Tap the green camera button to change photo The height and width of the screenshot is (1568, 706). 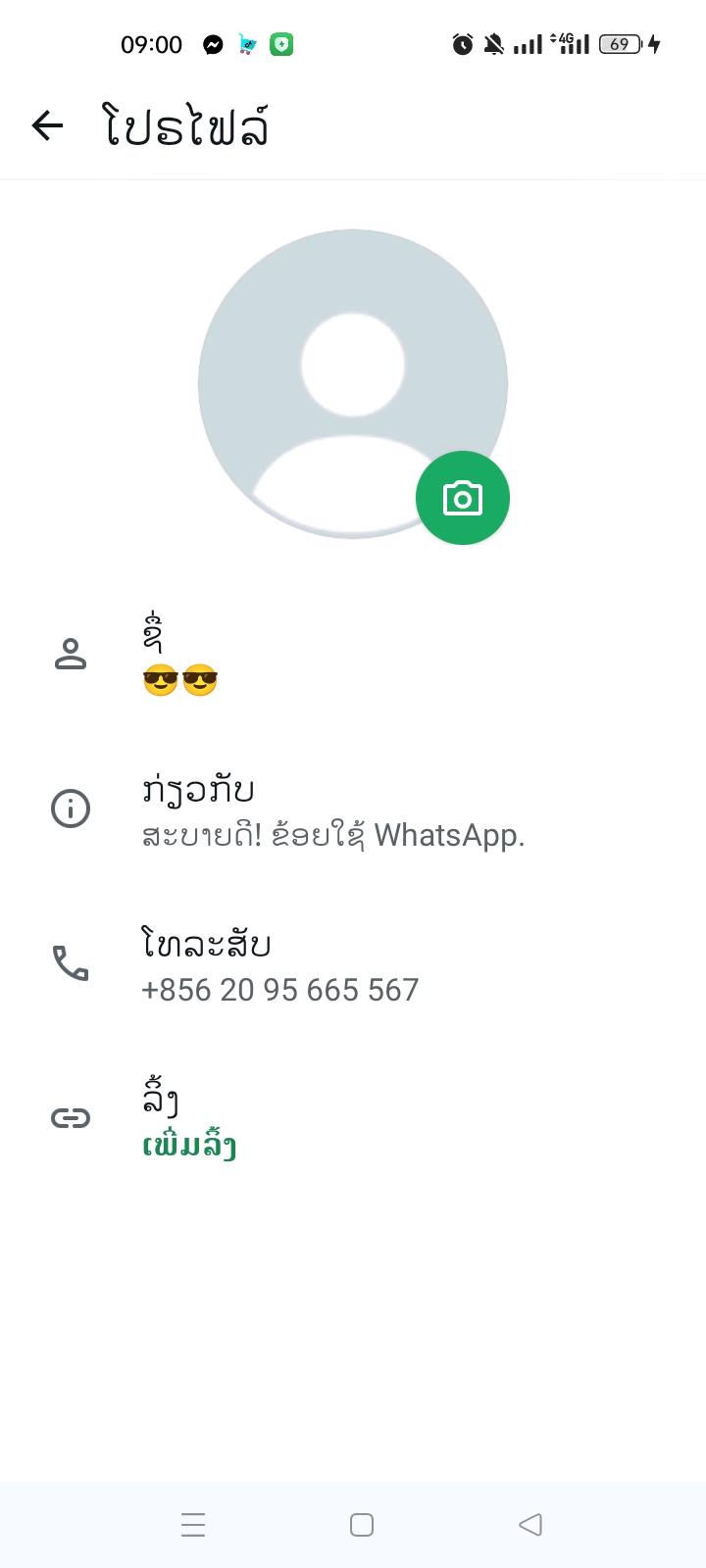(462, 498)
